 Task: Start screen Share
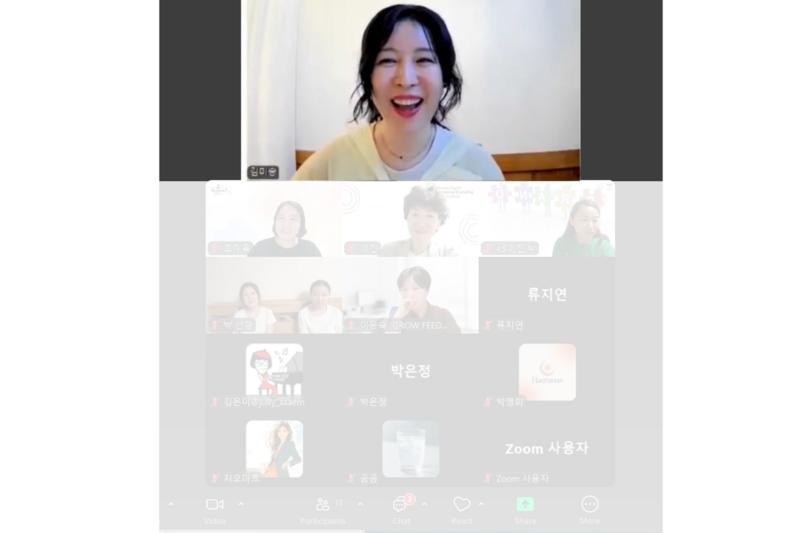(x=525, y=506)
